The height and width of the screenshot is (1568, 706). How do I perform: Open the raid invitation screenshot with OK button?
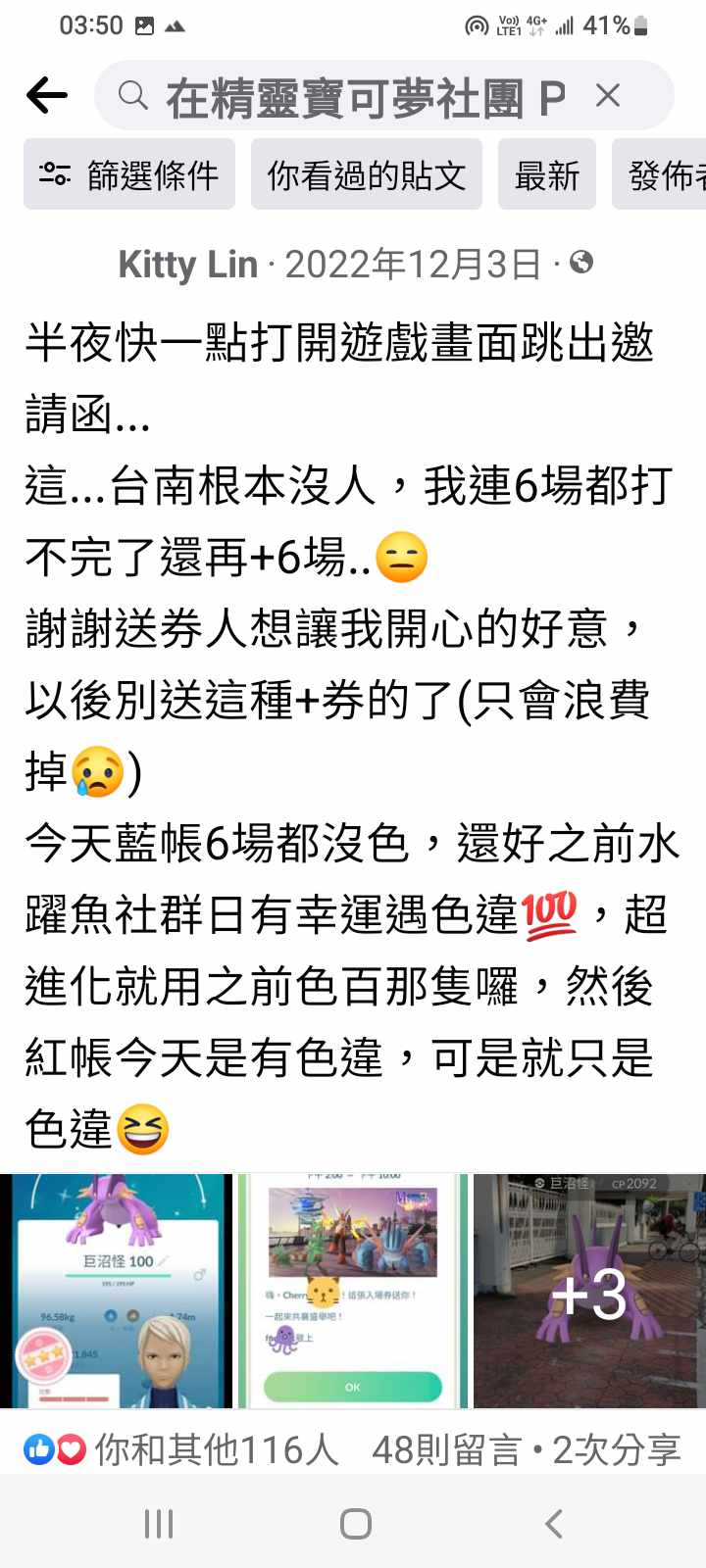(353, 1291)
